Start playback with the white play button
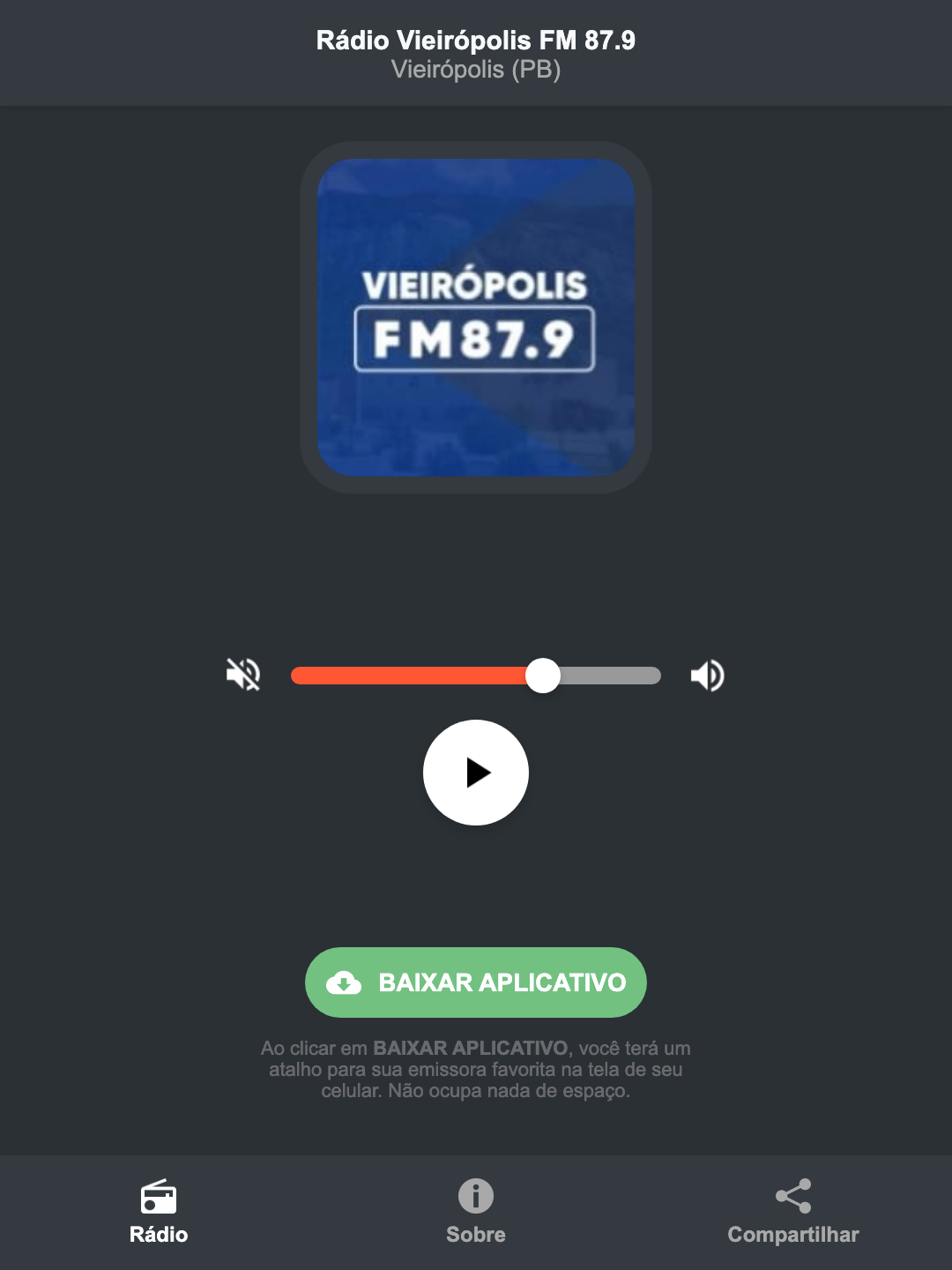 pos(475,773)
